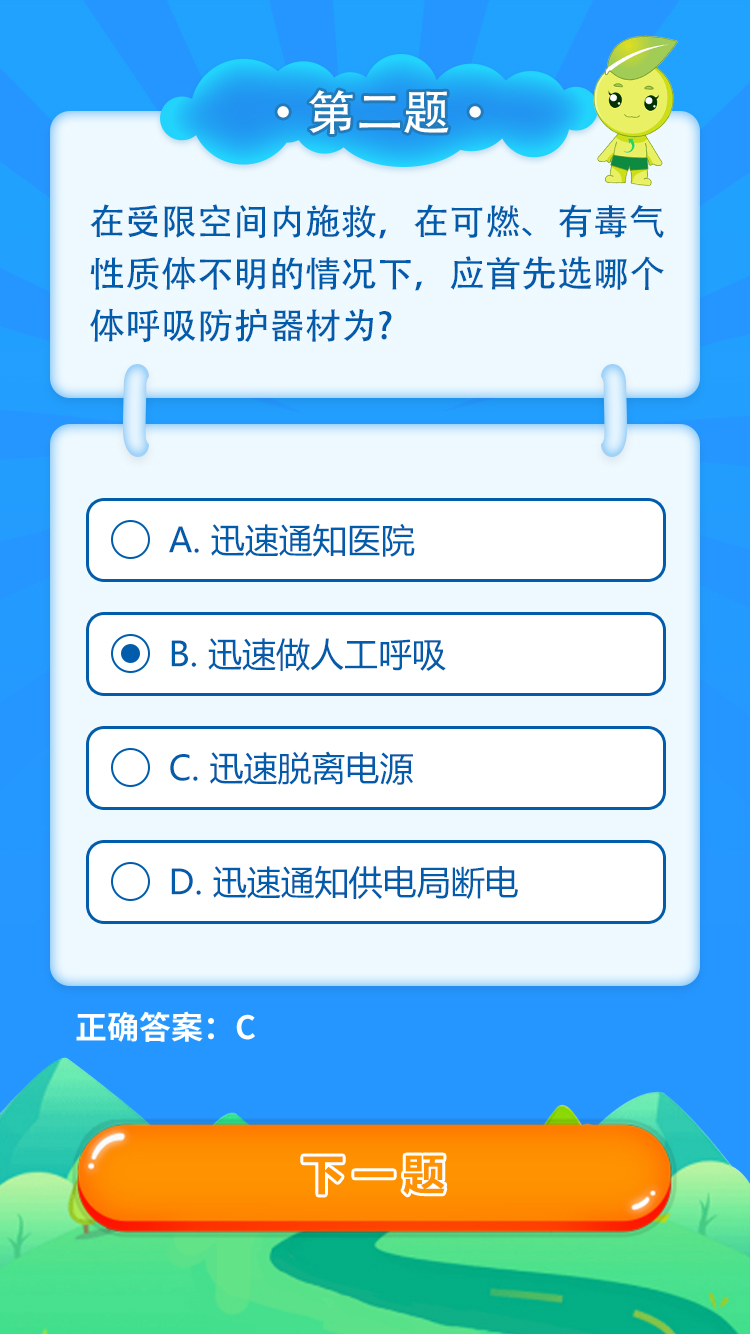Choose answer B 迅速做人工呼吸
The height and width of the screenshot is (1334, 750).
(x=375, y=654)
